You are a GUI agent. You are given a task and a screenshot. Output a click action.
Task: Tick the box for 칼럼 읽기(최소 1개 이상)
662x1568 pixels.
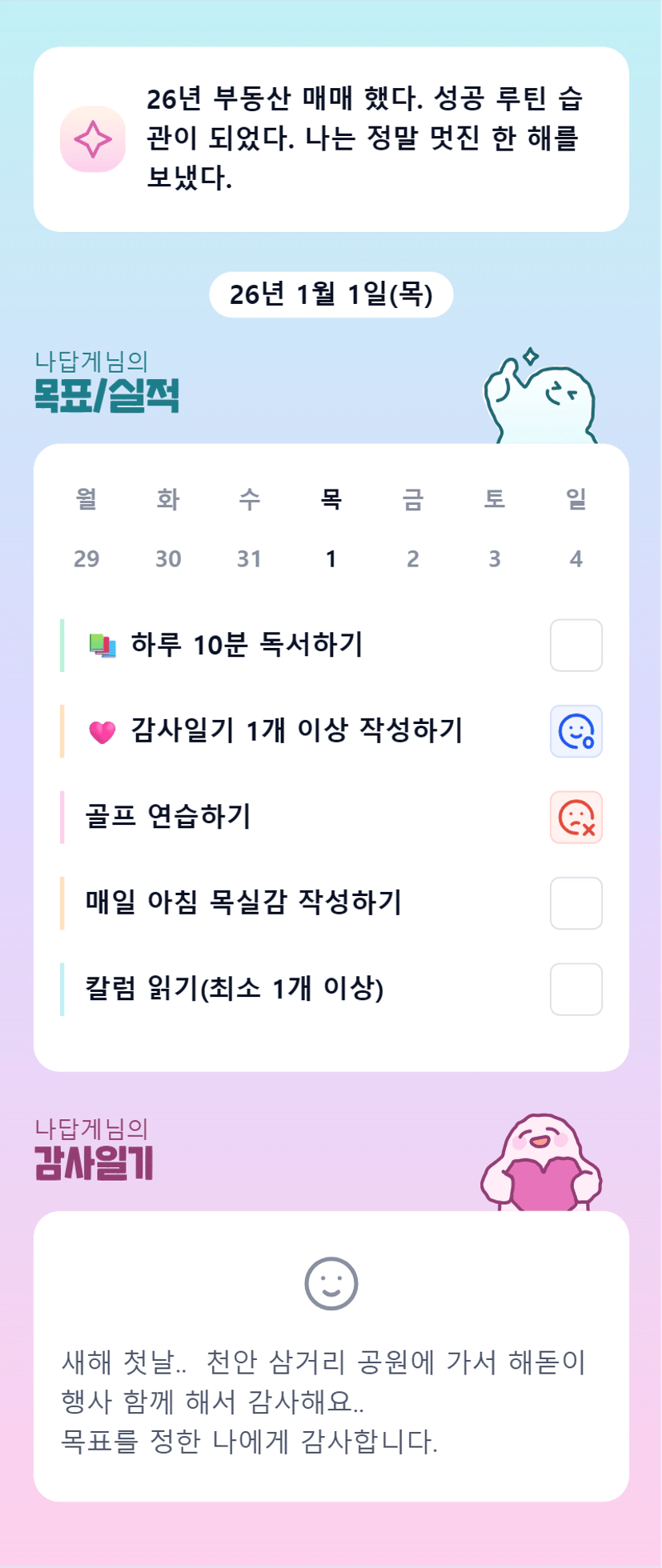[576, 989]
